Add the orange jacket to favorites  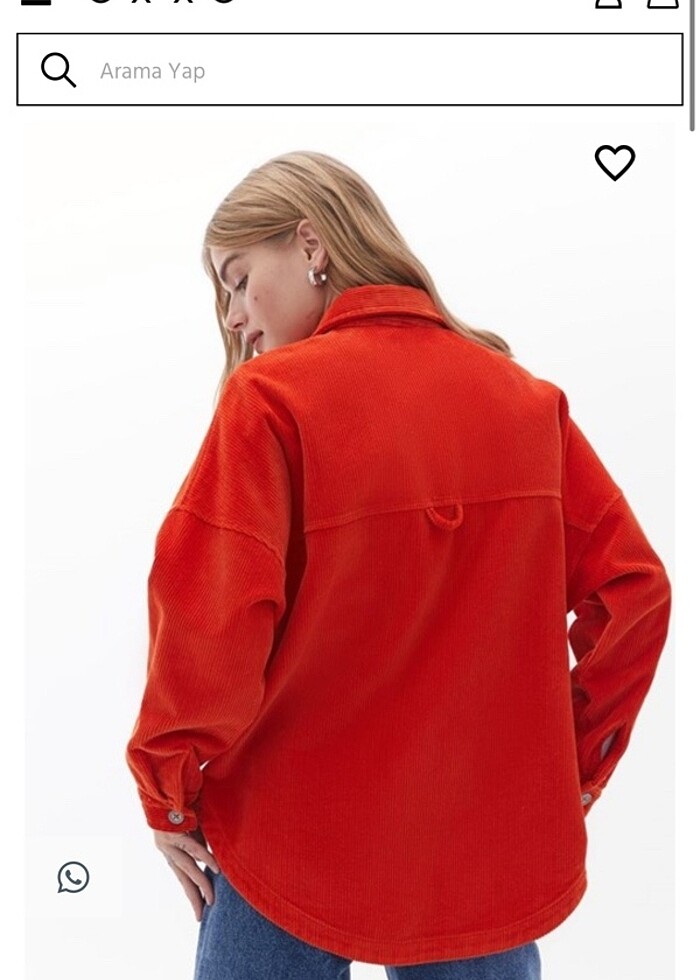pyautogui.click(x=614, y=162)
